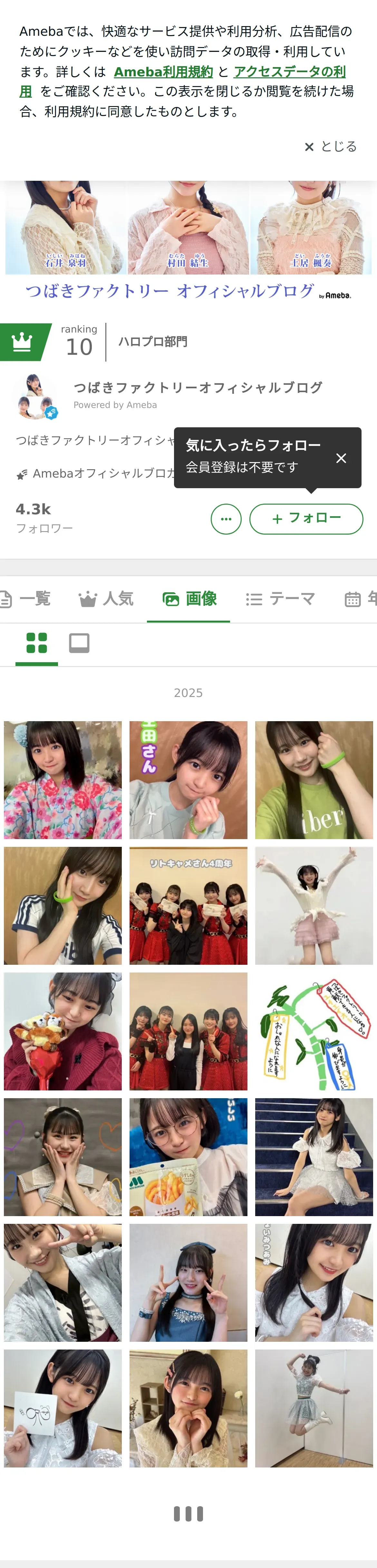The height and width of the screenshot is (1568, 377).
Task: Switch to the テーマ tab
Action: [280, 599]
